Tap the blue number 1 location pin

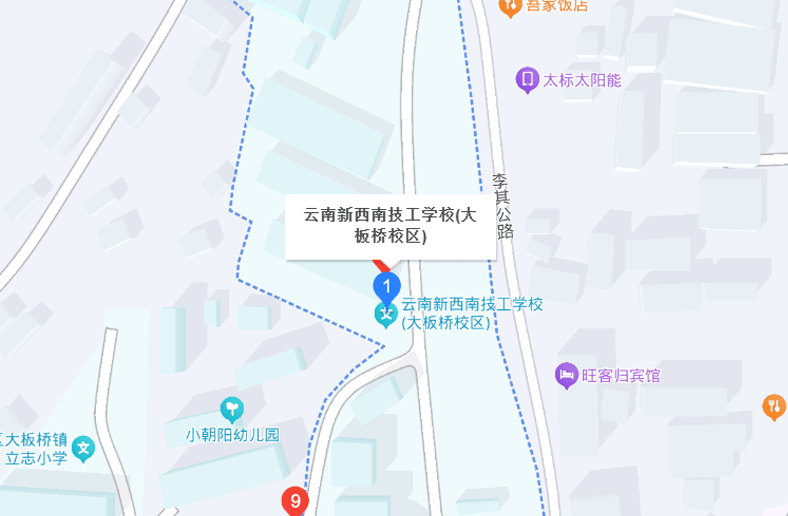click(x=387, y=287)
